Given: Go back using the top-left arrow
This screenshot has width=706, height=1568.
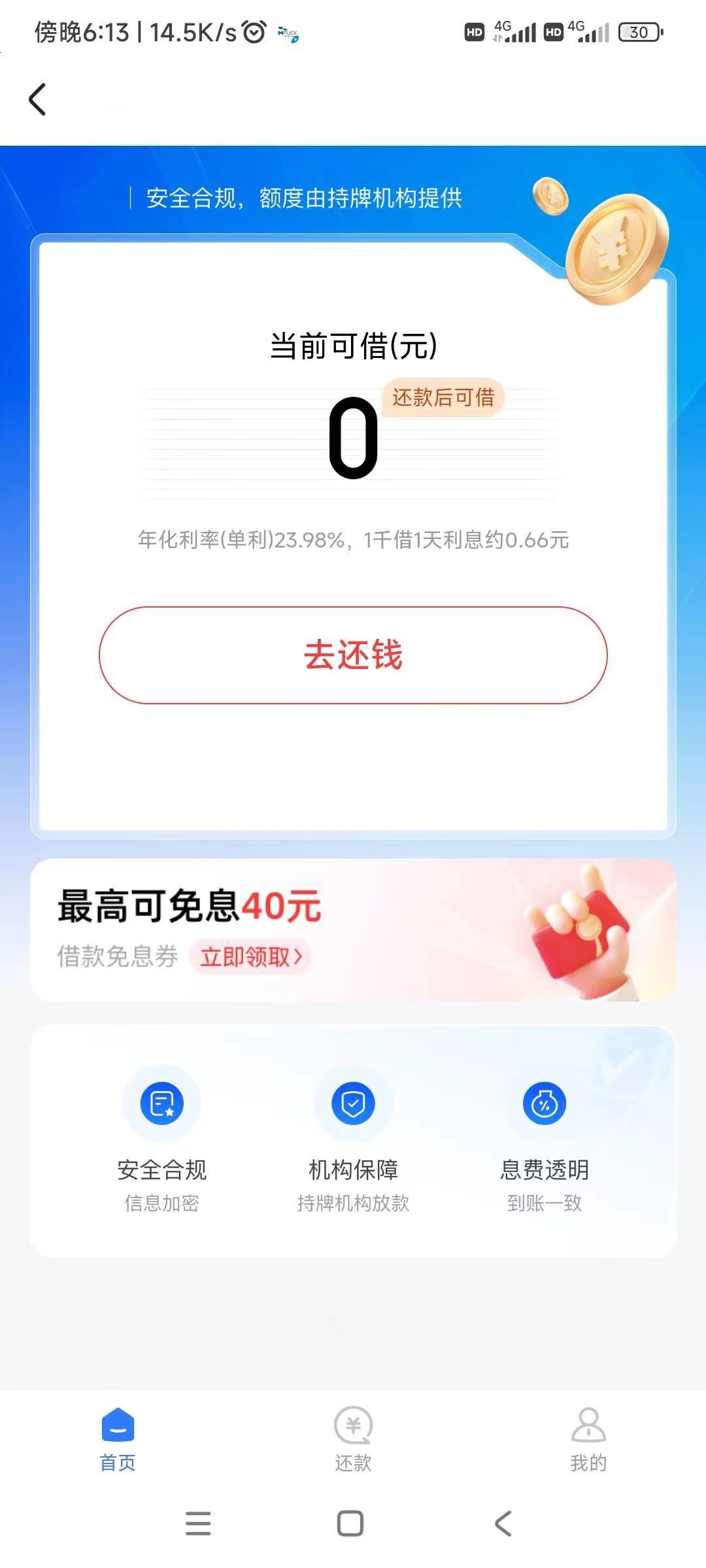Looking at the screenshot, I should [37, 99].
